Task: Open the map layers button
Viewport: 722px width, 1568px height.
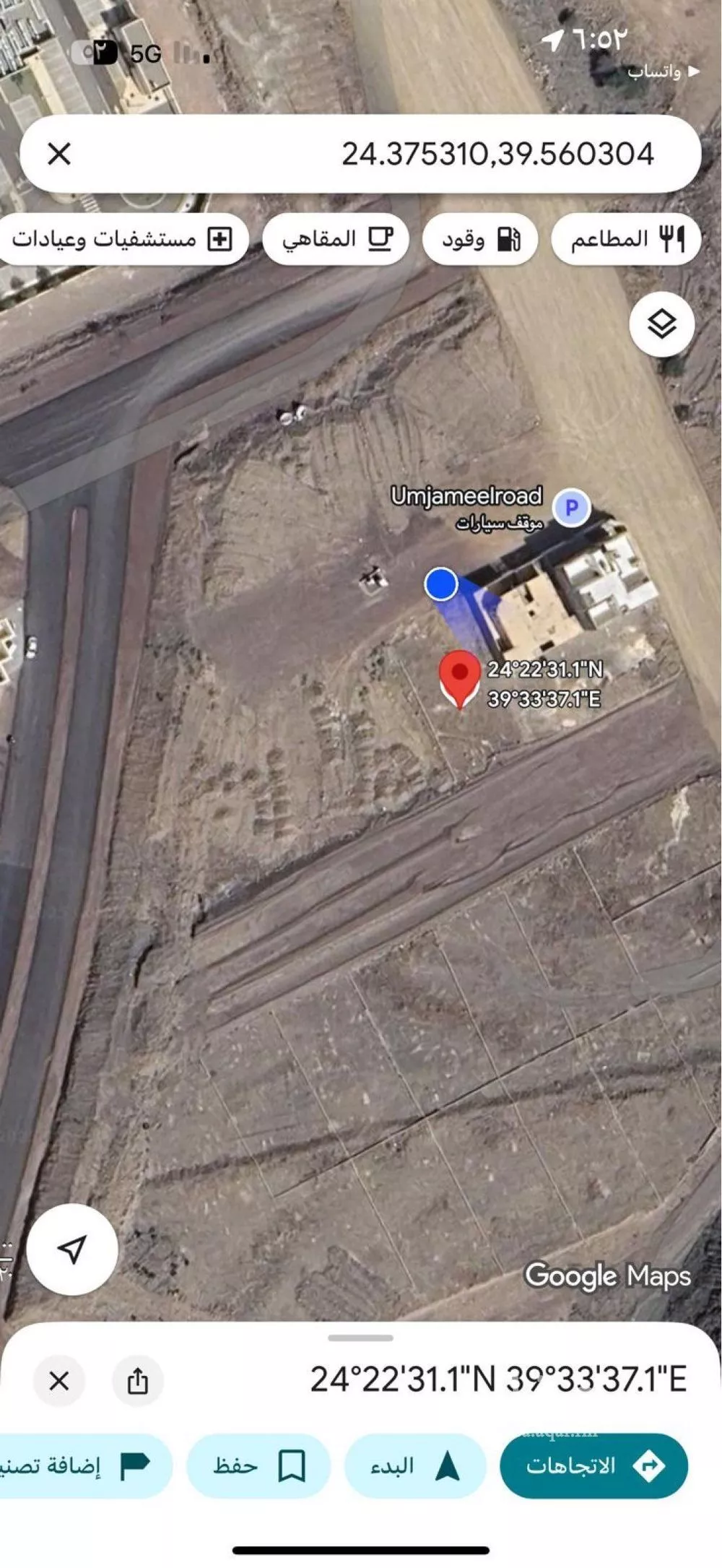Action: tap(661, 324)
